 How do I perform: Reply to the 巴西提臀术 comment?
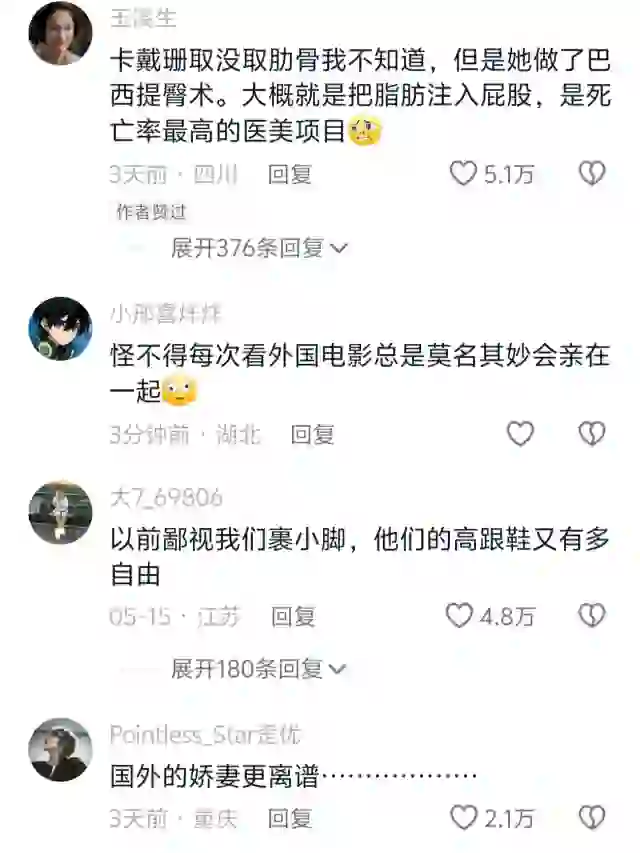(x=290, y=174)
